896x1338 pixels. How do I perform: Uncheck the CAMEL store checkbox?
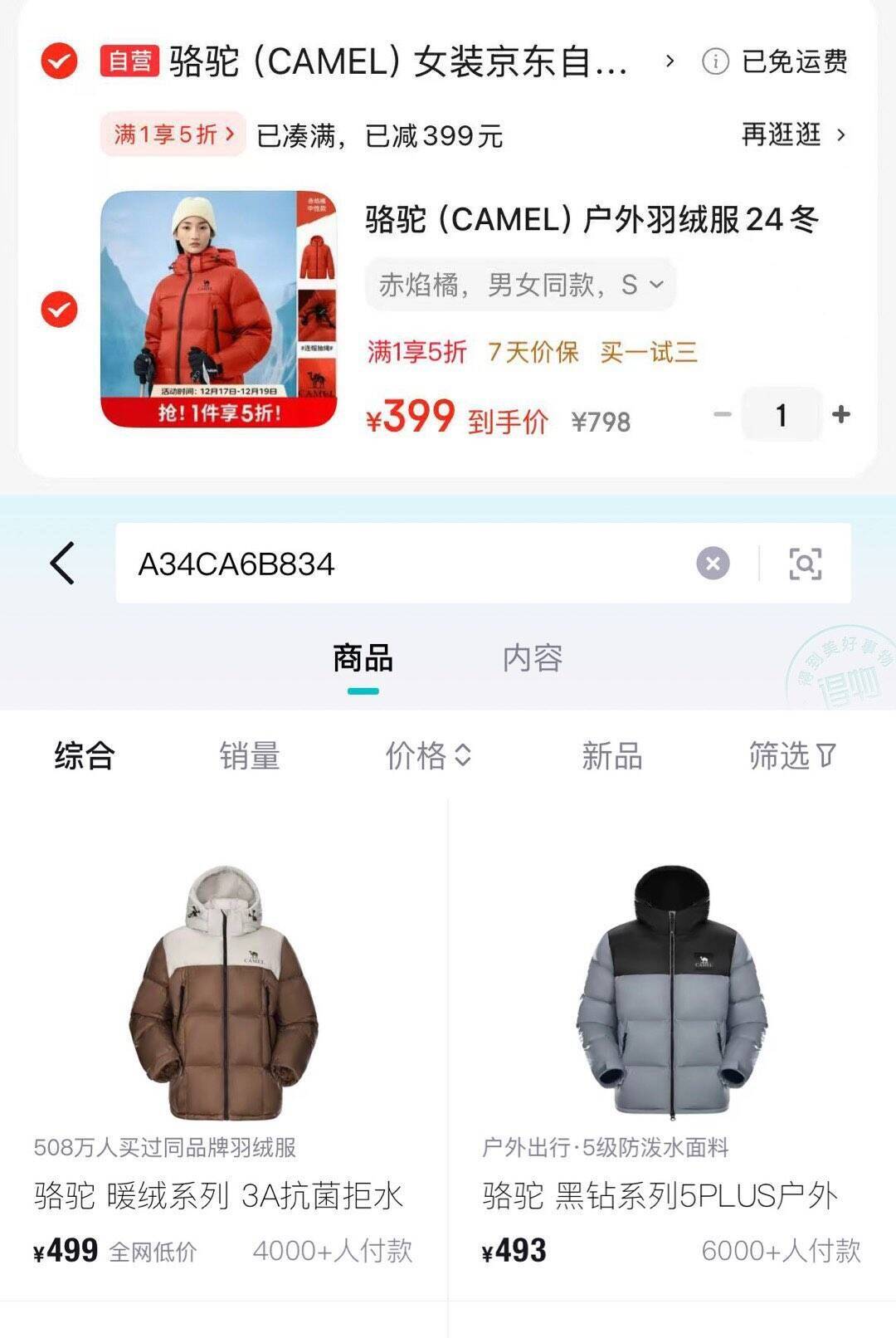point(59,61)
